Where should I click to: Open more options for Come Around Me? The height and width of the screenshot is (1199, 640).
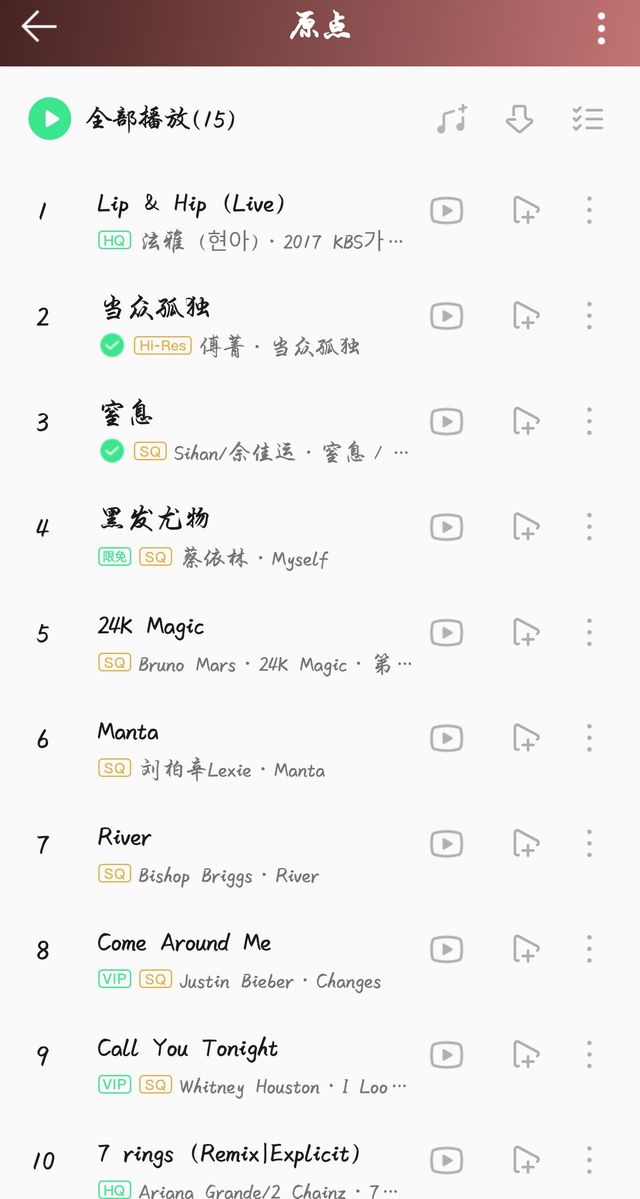pos(589,949)
